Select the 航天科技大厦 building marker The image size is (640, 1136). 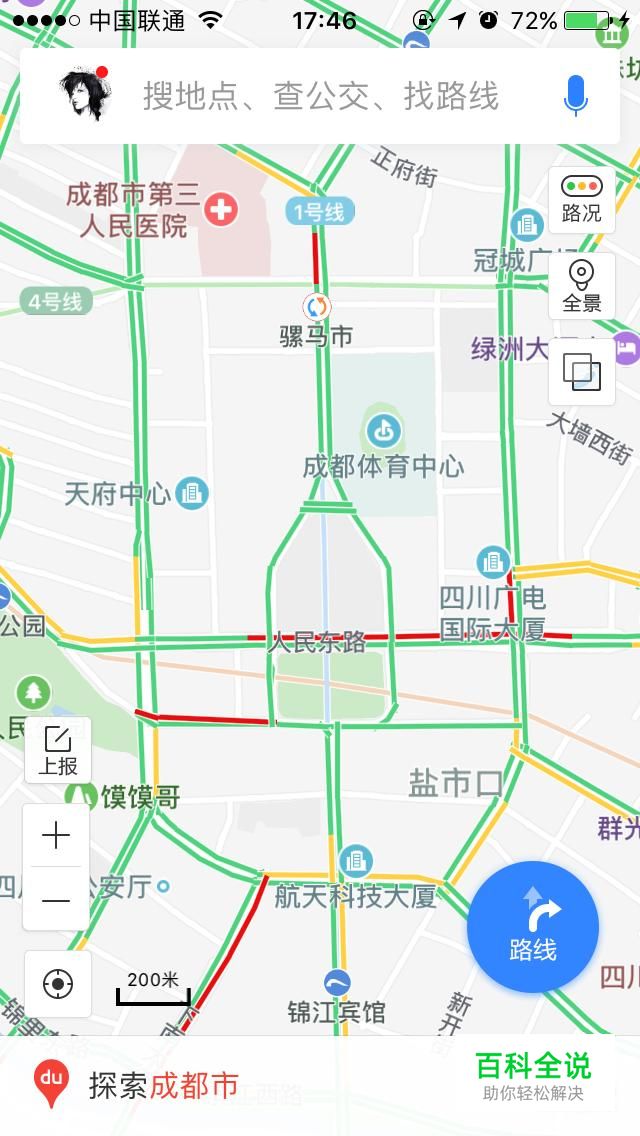coord(355,861)
